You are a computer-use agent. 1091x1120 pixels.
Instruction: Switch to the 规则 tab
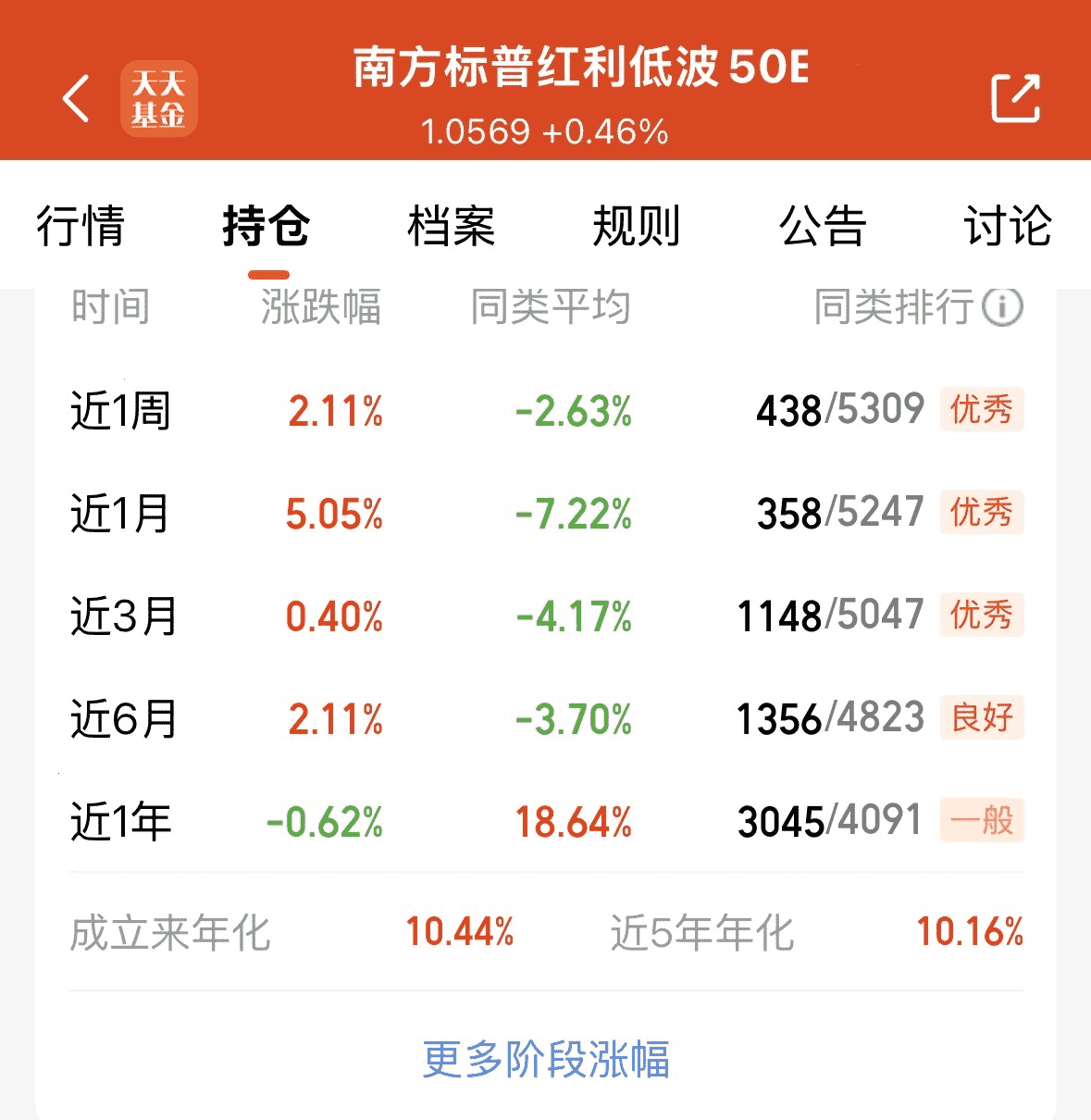(x=637, y=226)
